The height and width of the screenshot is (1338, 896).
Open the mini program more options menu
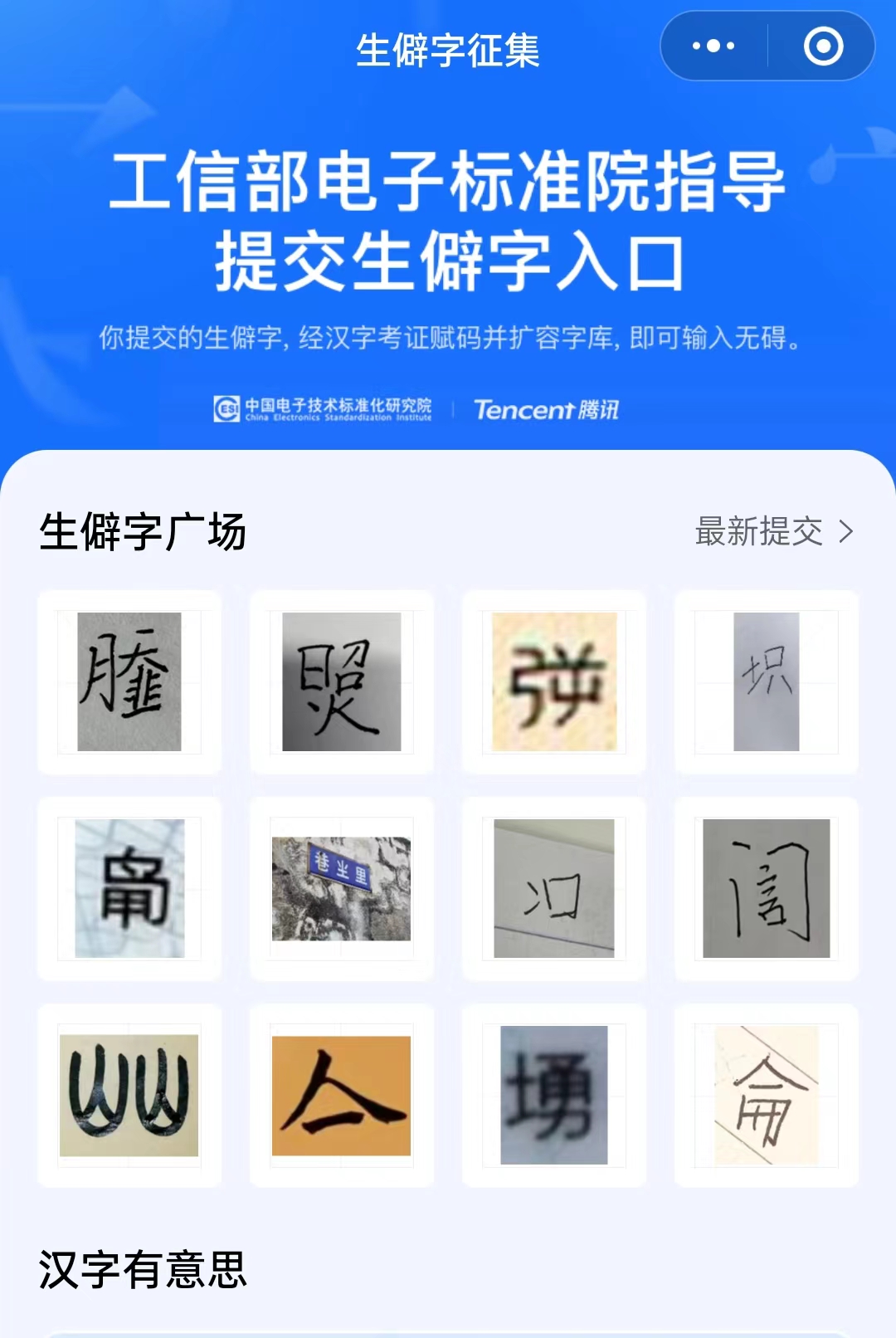713,46
